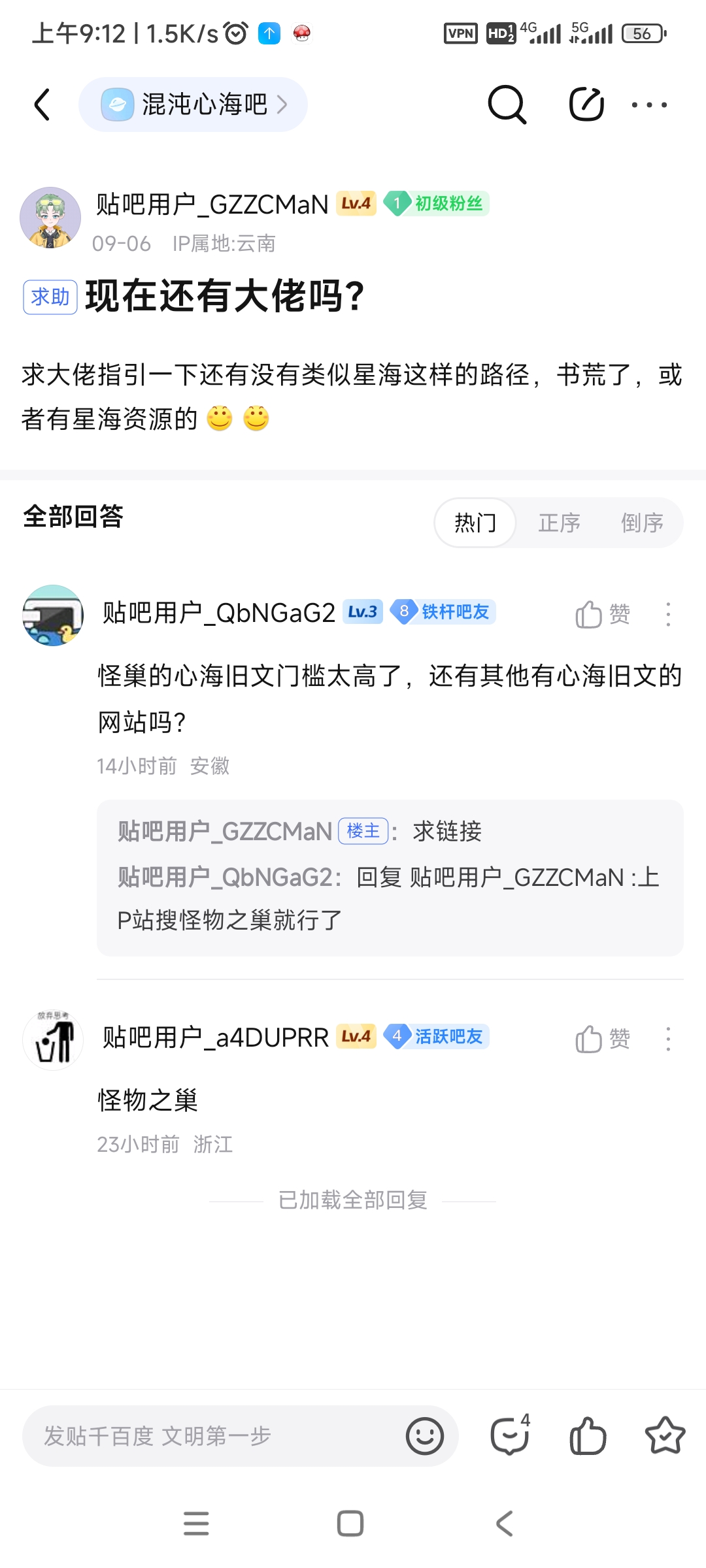Open 贴吧用户_QbNGaG2's avatar
The height and width of the screenshot is (1568, 706).
tap(53, 615)
